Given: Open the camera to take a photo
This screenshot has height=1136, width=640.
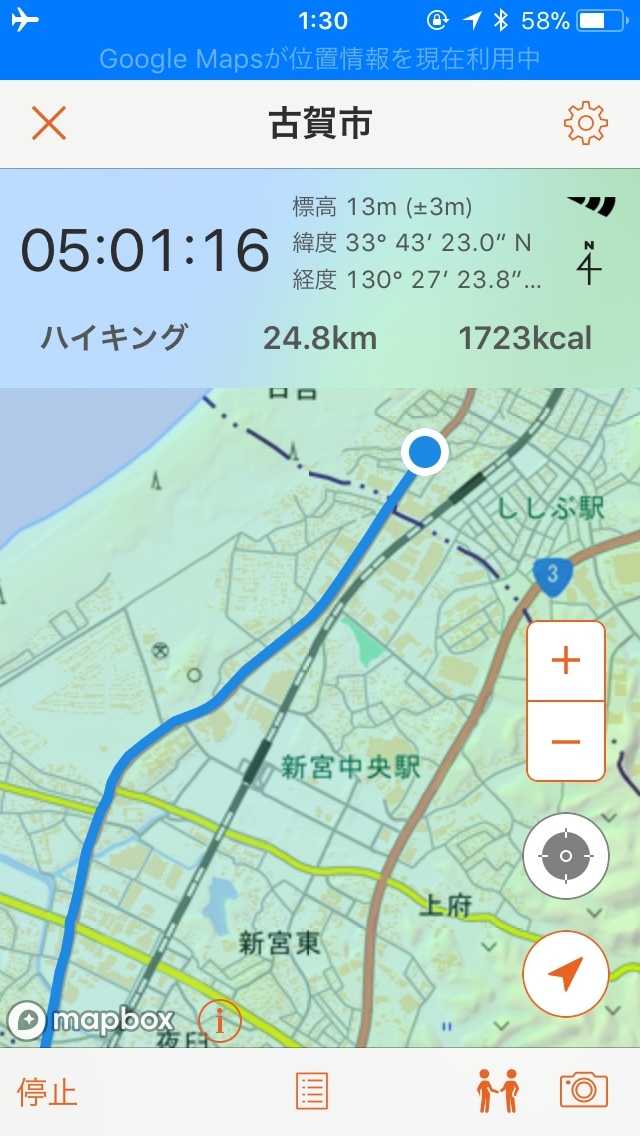Looking at the screenshot, I should pyautogui.click(x=584, y=1090).
